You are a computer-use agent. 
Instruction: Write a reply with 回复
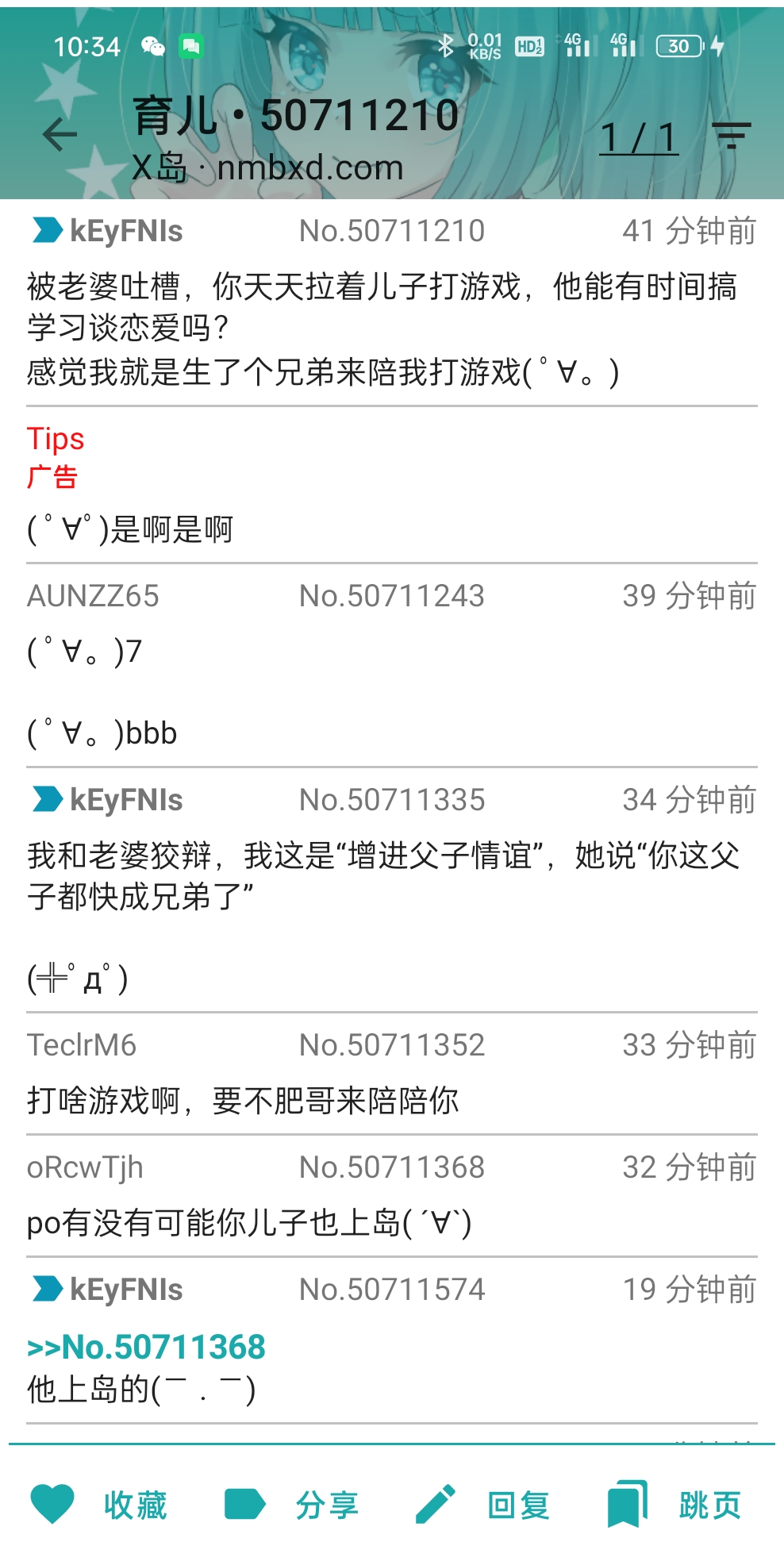(x=484, y=1504)
